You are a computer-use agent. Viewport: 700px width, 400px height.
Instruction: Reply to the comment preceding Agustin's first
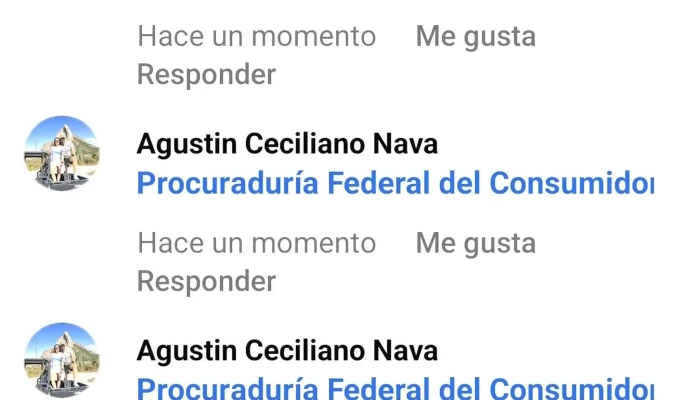(206, 74)
